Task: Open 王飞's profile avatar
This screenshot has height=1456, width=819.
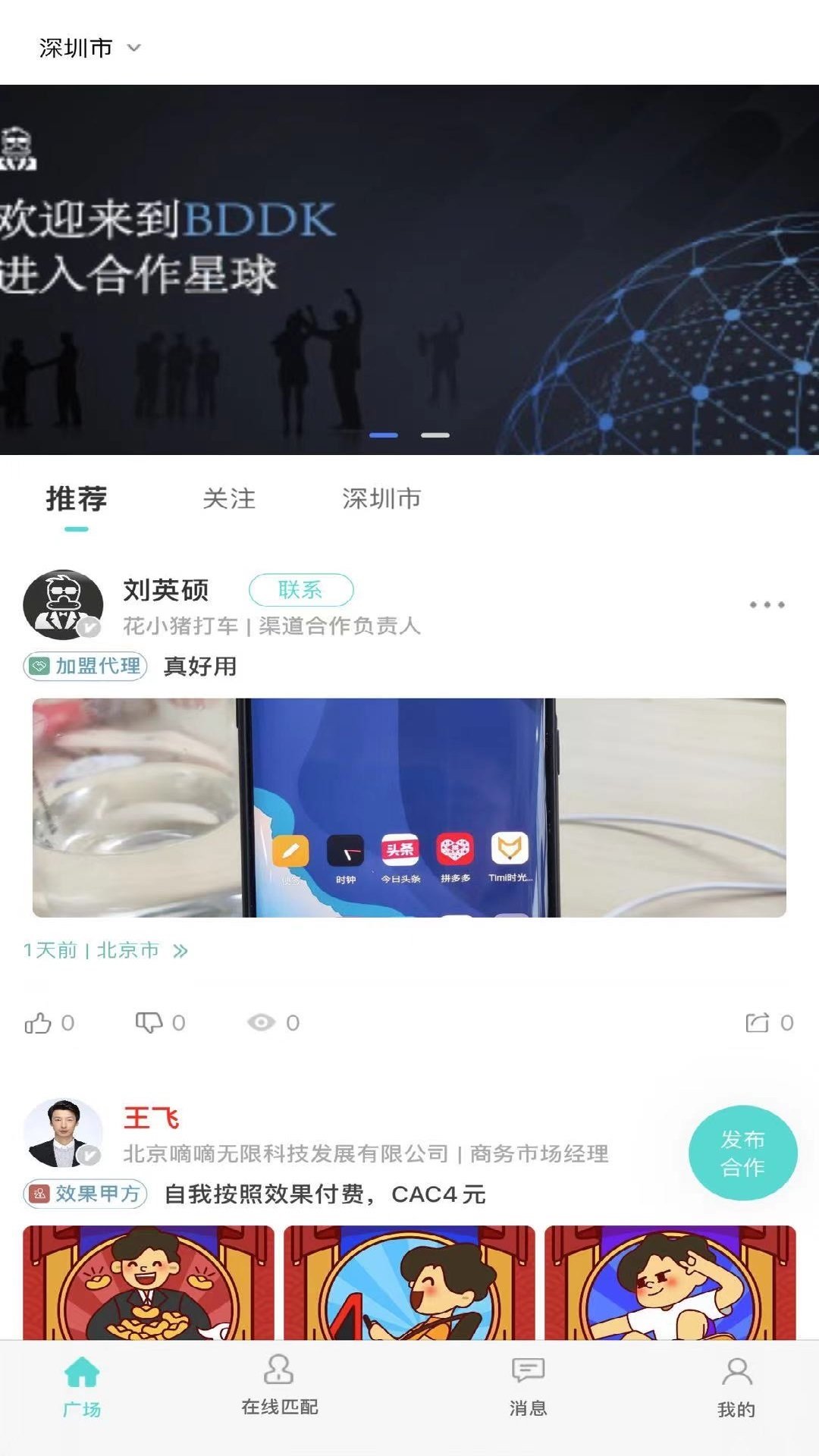Action: [x=63, y=1133]
